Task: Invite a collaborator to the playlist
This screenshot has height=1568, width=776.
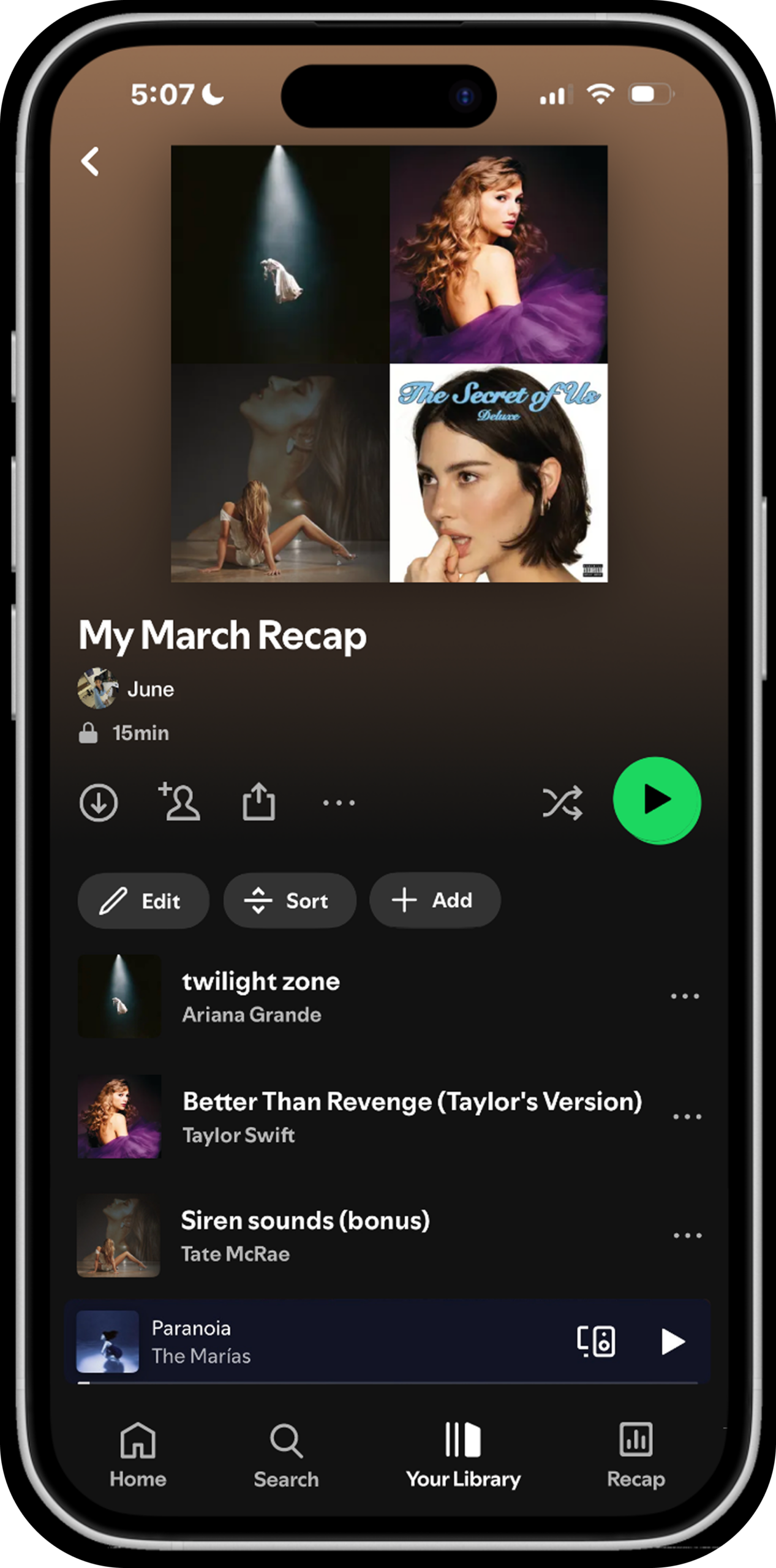Action: 179,801
